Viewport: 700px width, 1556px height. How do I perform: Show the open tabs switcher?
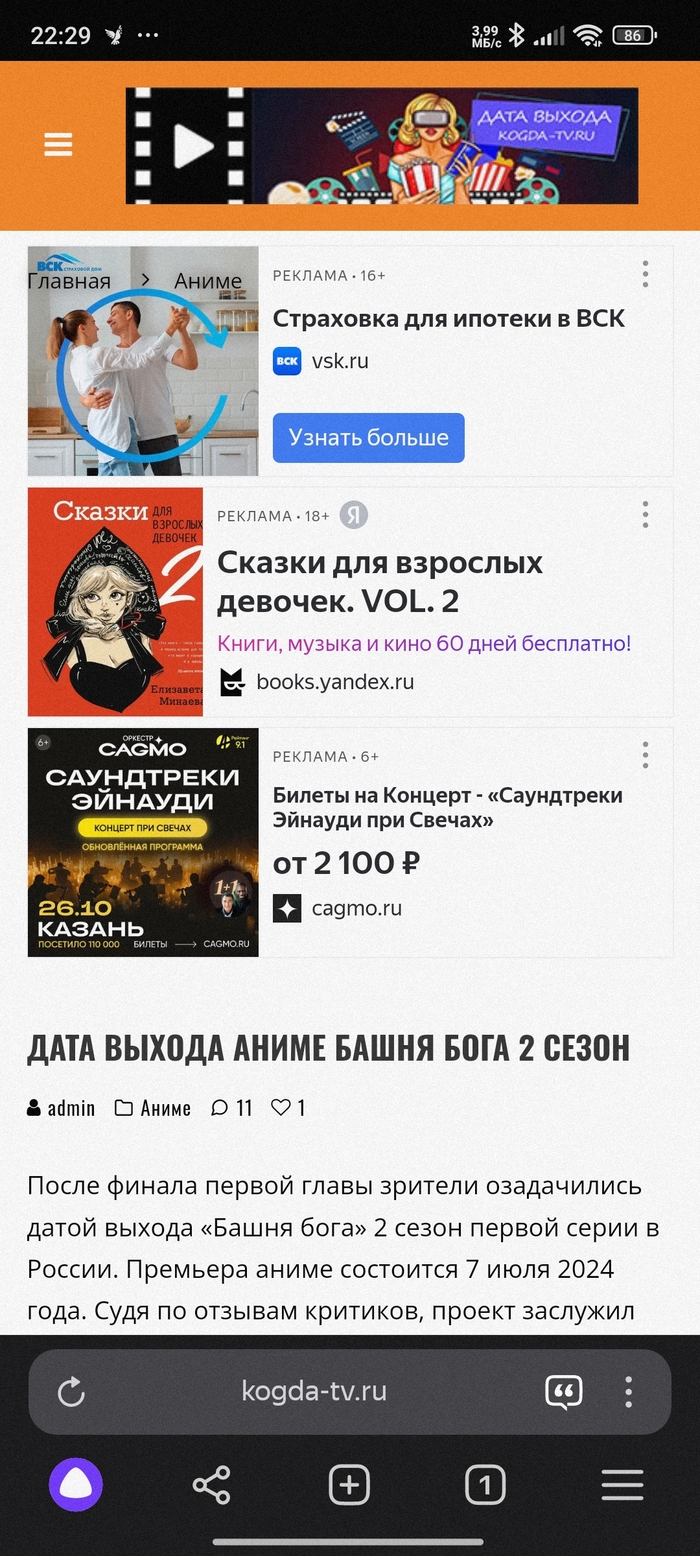485,1485
